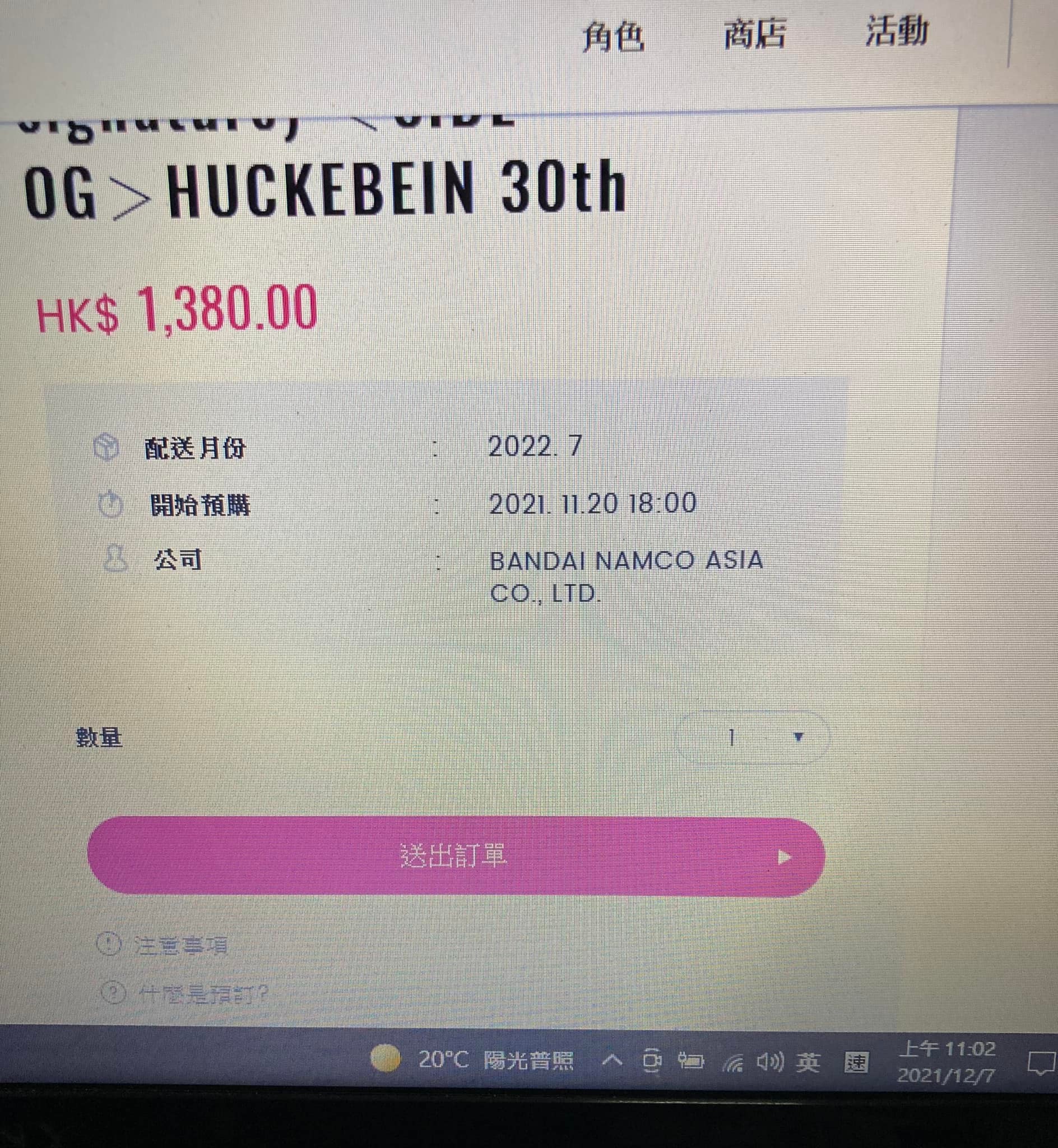Go to the 商店 section
This screenshot has width=1058, height=1148.
click(755, 34)
